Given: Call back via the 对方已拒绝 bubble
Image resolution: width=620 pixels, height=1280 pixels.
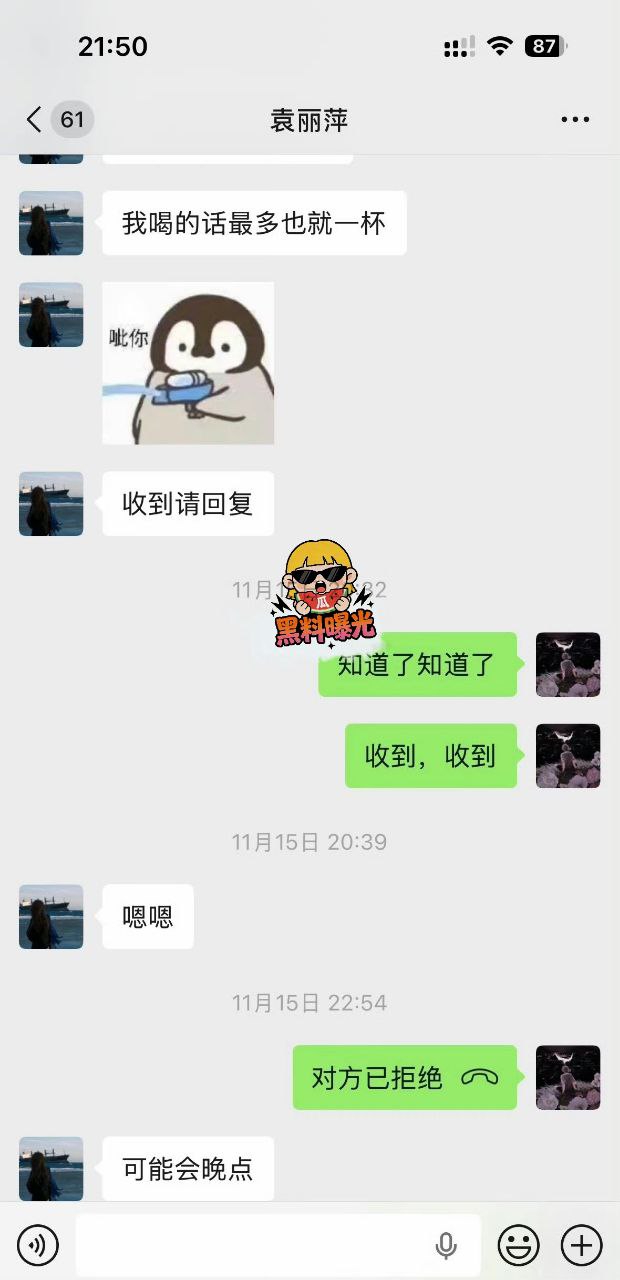Looking at the screenshot, I should click(x=405, y=1078).
